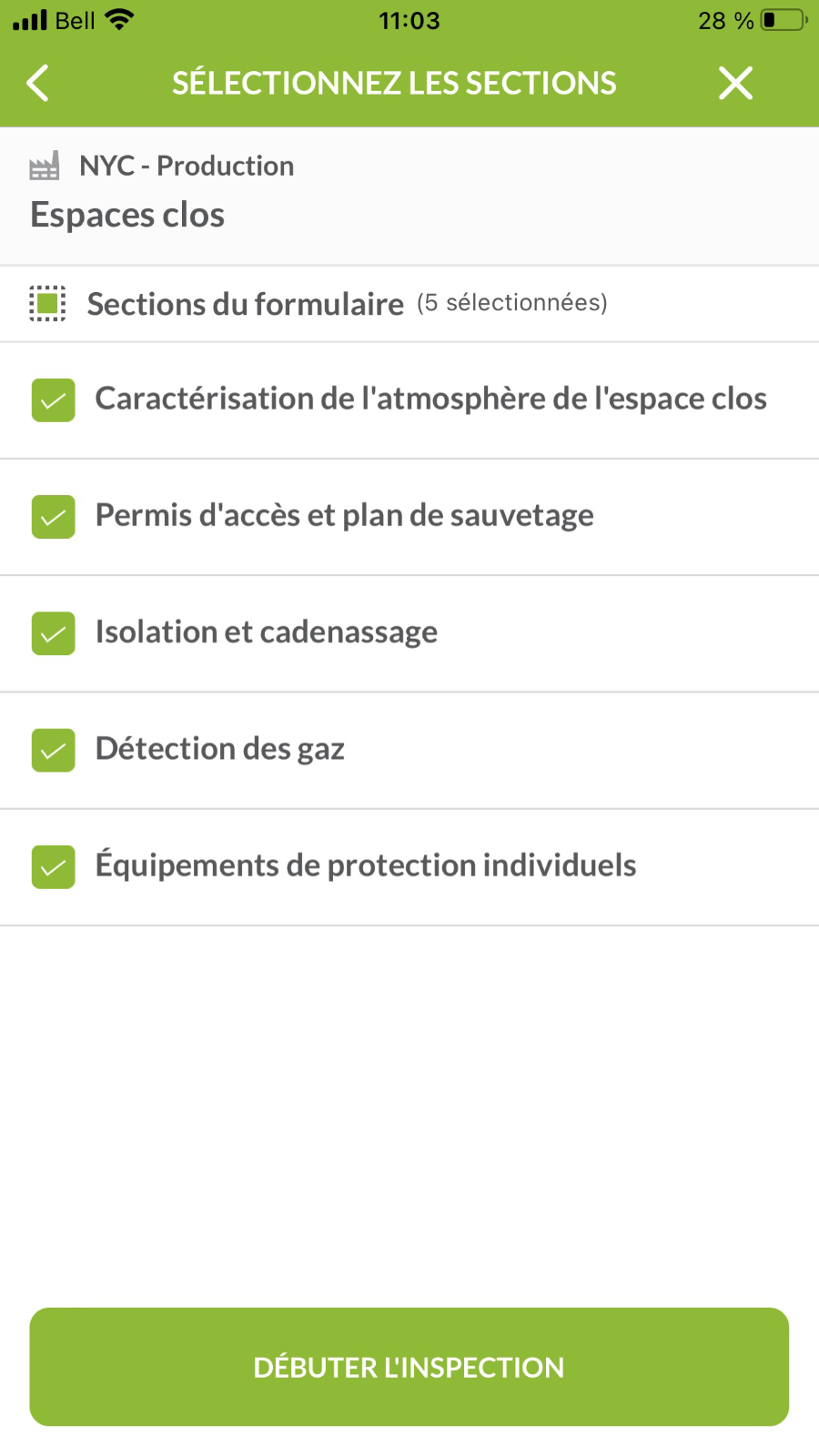Tap Débuter l'inspection button
Viewport: 819px width, 1456px height.
(x=409, y=1367)
